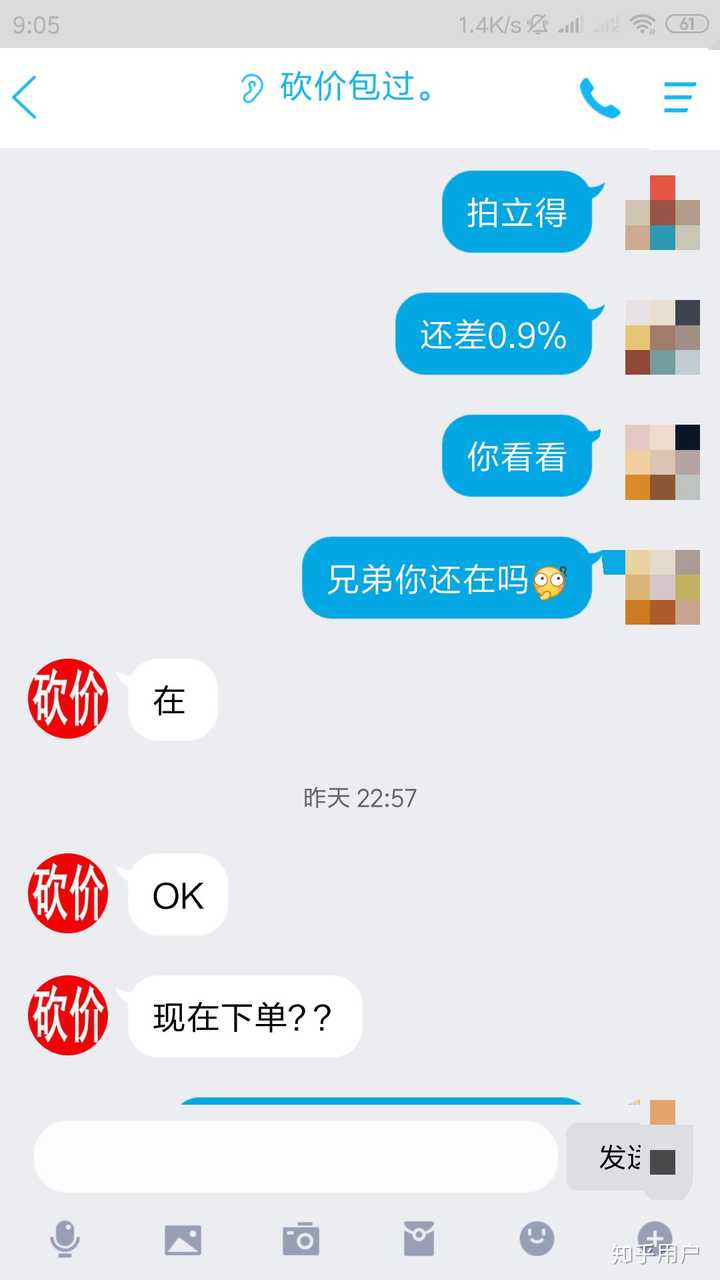Open the emoji panel
The image size is (720, 1280).
pyautogui.click(x=537, y=1239)
